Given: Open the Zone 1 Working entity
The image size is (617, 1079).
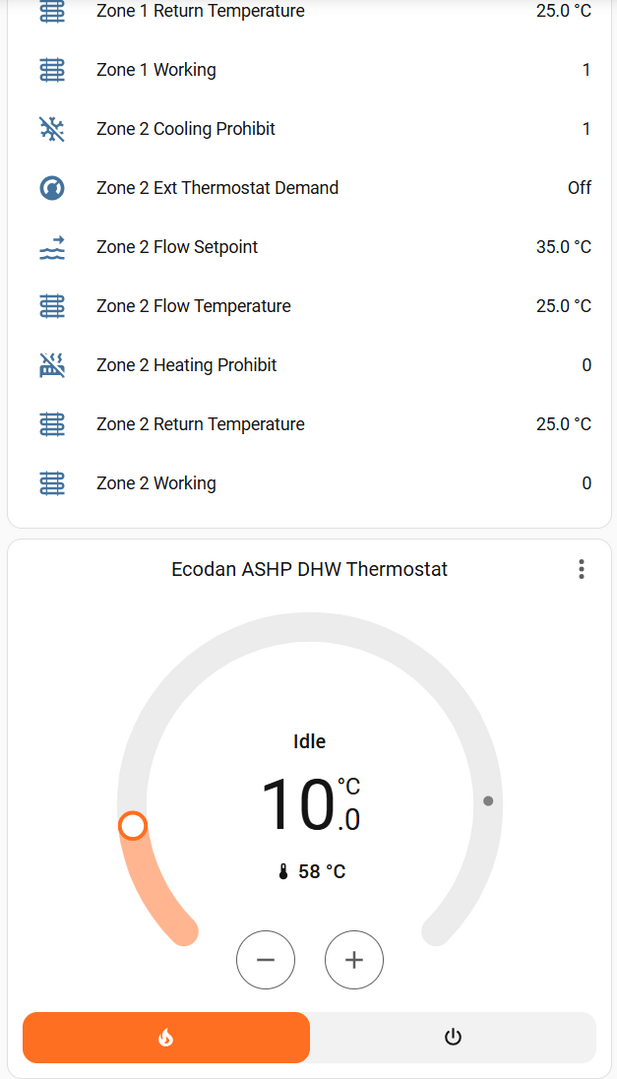Looking at the screenshot, I should (x=156, y=70).
